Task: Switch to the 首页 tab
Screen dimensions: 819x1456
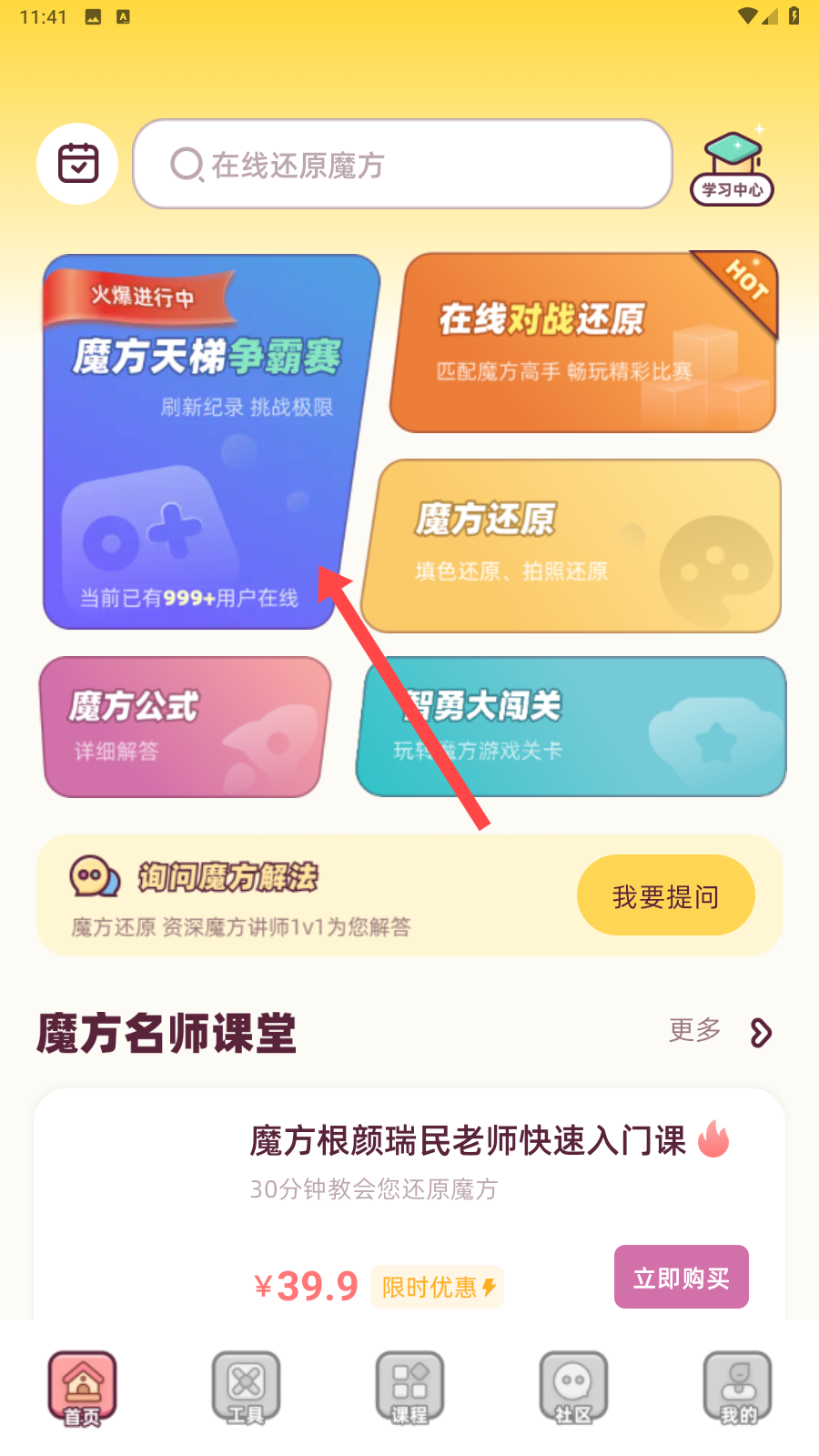Action: click(x=82, y=1388)
